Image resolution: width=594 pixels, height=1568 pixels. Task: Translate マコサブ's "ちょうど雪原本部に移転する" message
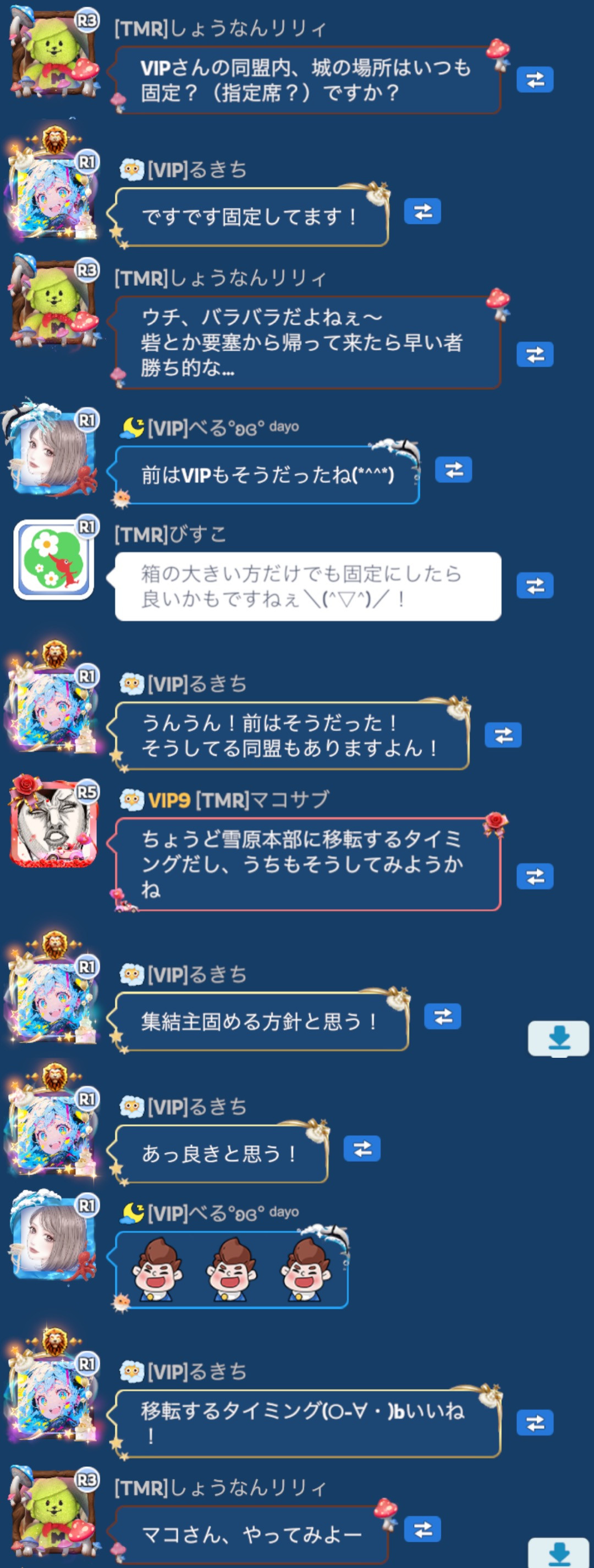coord(535,876)
